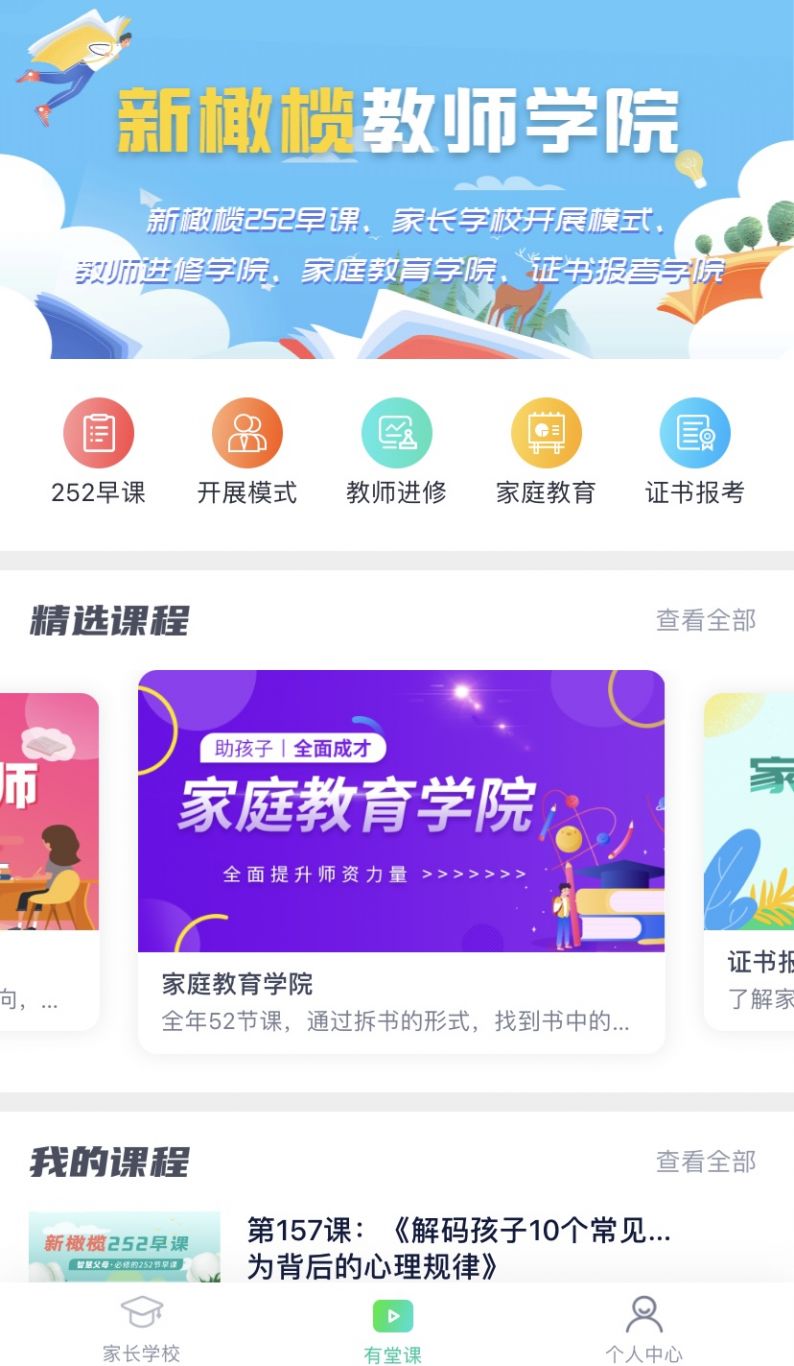Open the 252早课 shortcut
Viewport: 794px width, 1366px height.
pyautogui.click(x=98, y=451)
